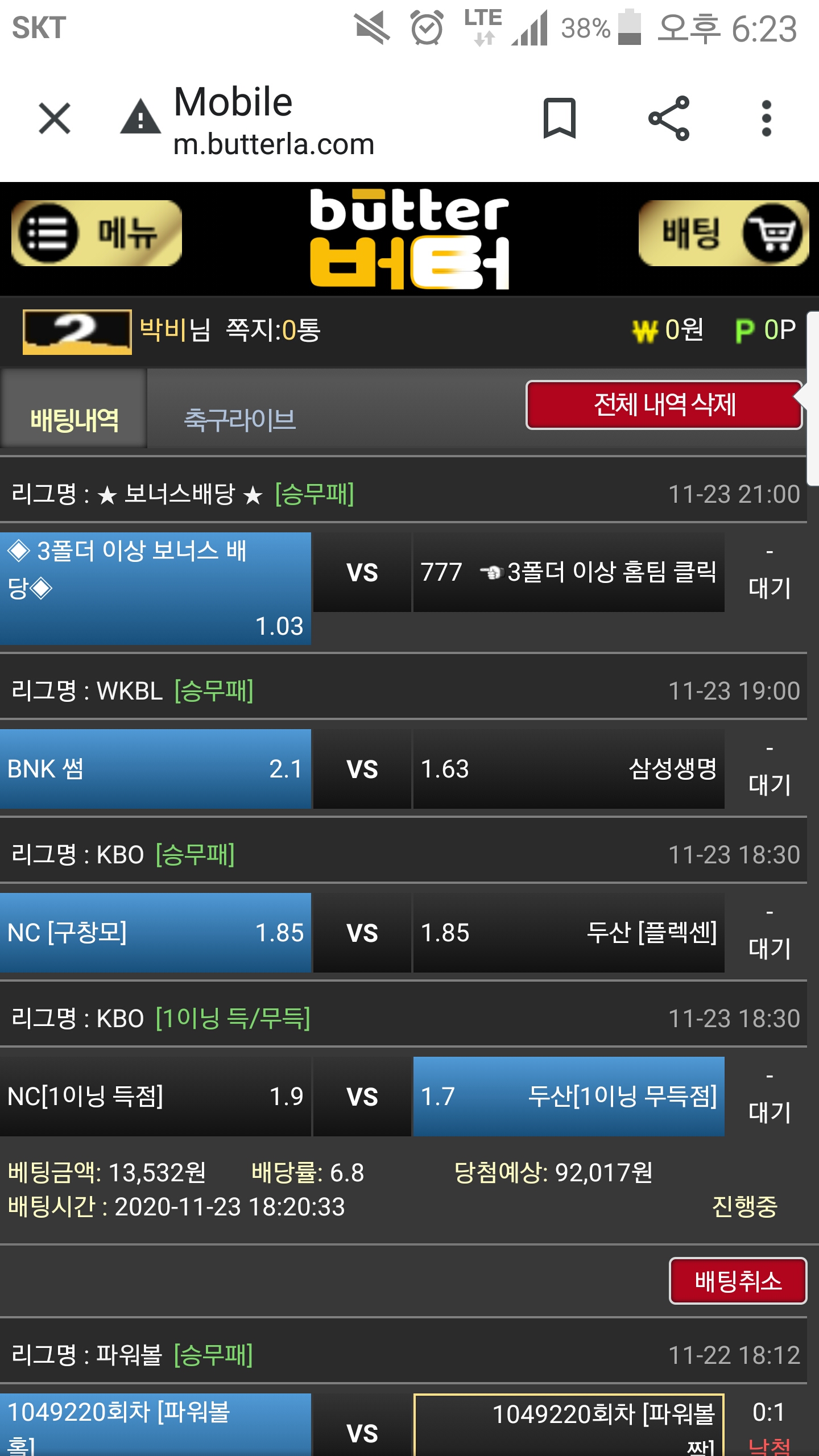Share the page link
Image resolution: width=819 pixels, height=1456 pixels.
[x=669, y=118]
